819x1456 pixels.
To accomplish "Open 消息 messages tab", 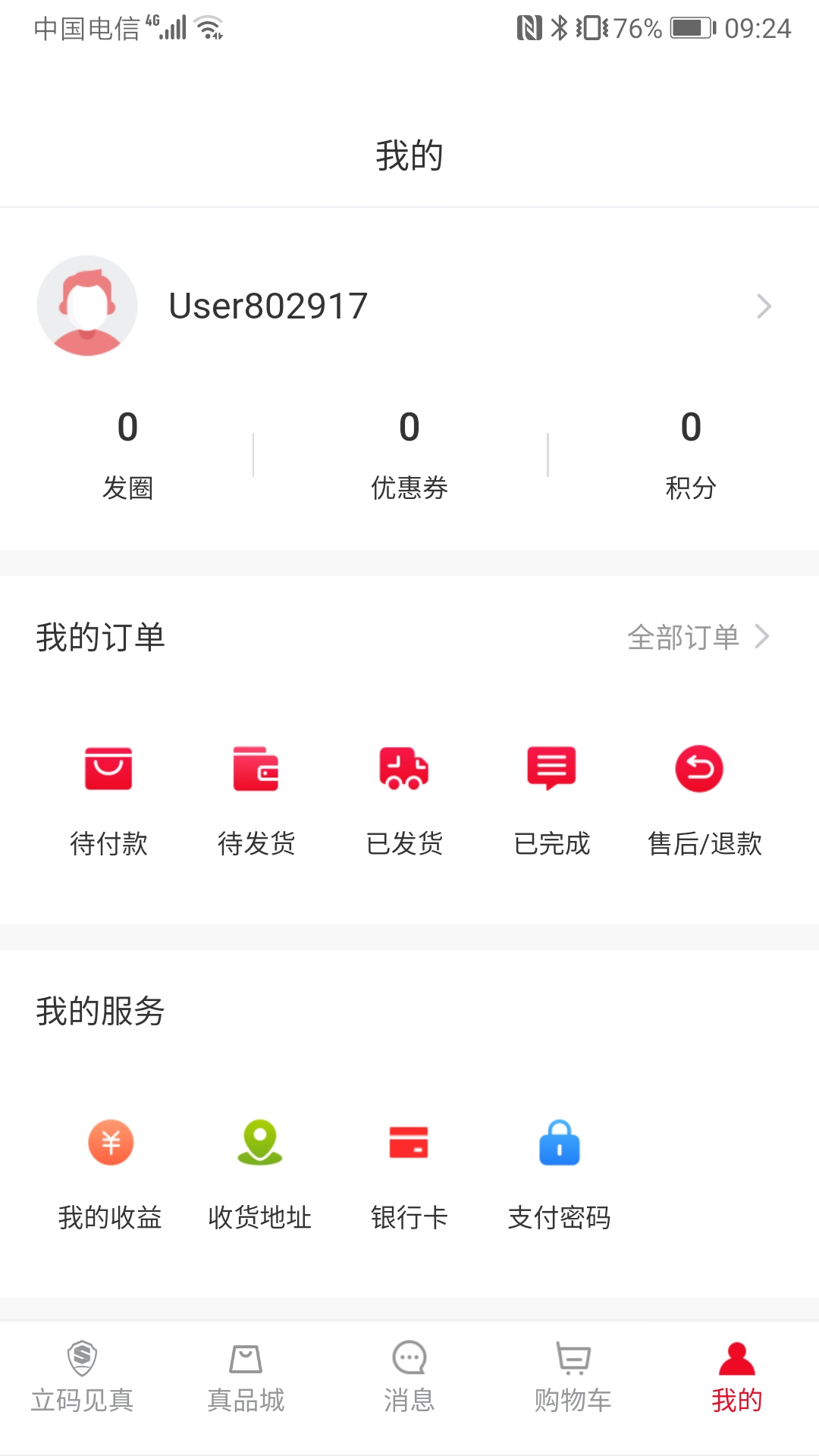I will (409, 1380).
